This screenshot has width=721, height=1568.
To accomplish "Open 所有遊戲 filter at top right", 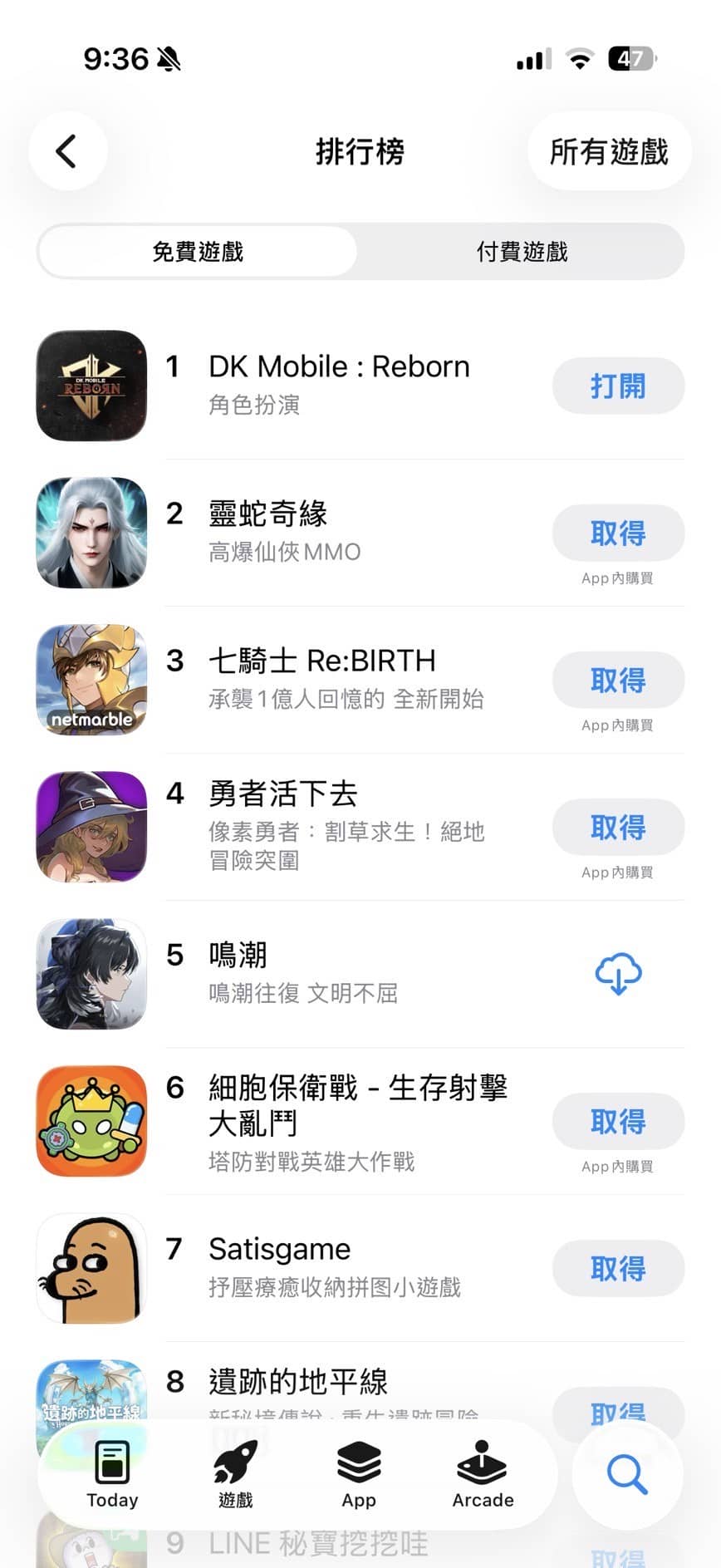I will click(x=609, y=152).
